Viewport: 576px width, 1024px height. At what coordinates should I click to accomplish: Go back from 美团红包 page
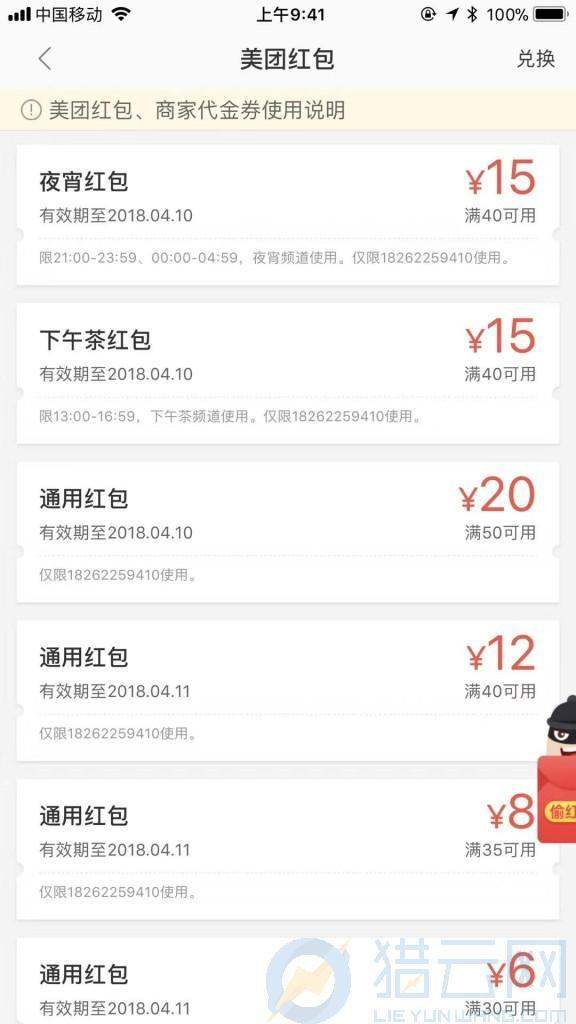(x=44, y=59)
